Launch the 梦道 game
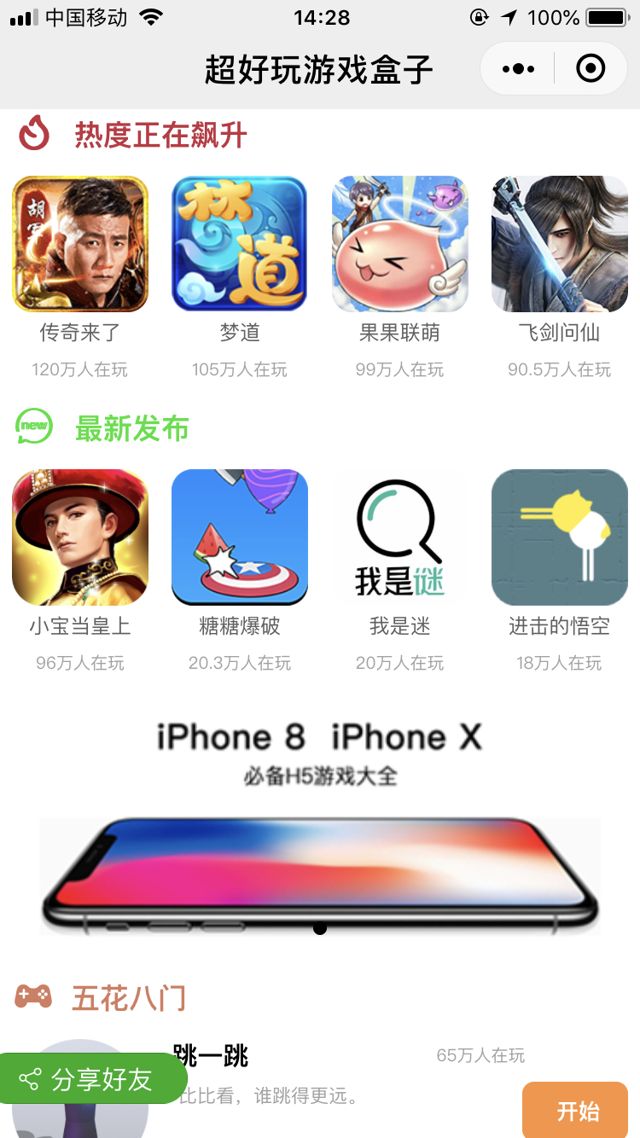The width and height of the screenshot is (640, 1138). (x=240, y=245)
